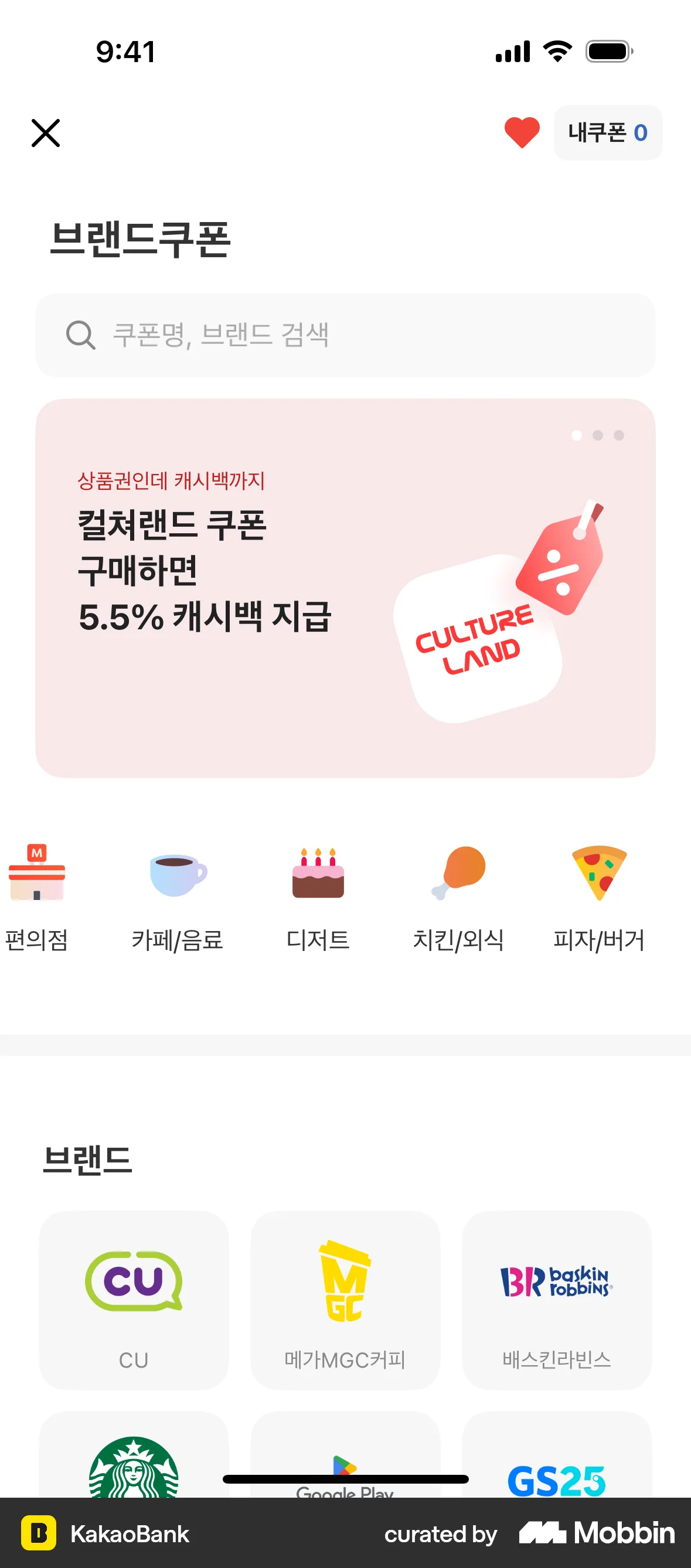Click the Mobbin logo
The width and height of the screenshot is (691, 1568).
[594, 1535]
